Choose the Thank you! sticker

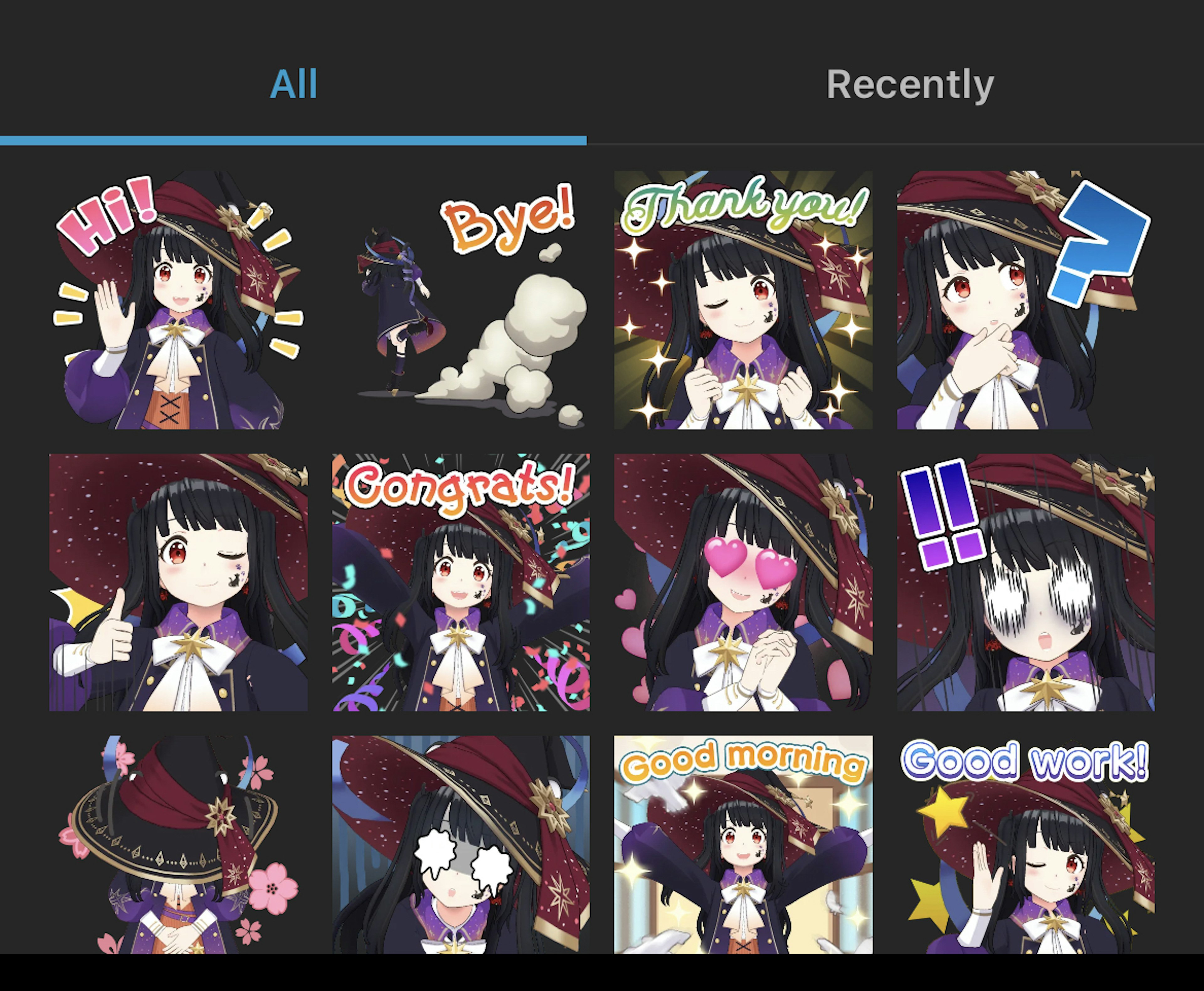click(x=743, y=300)
